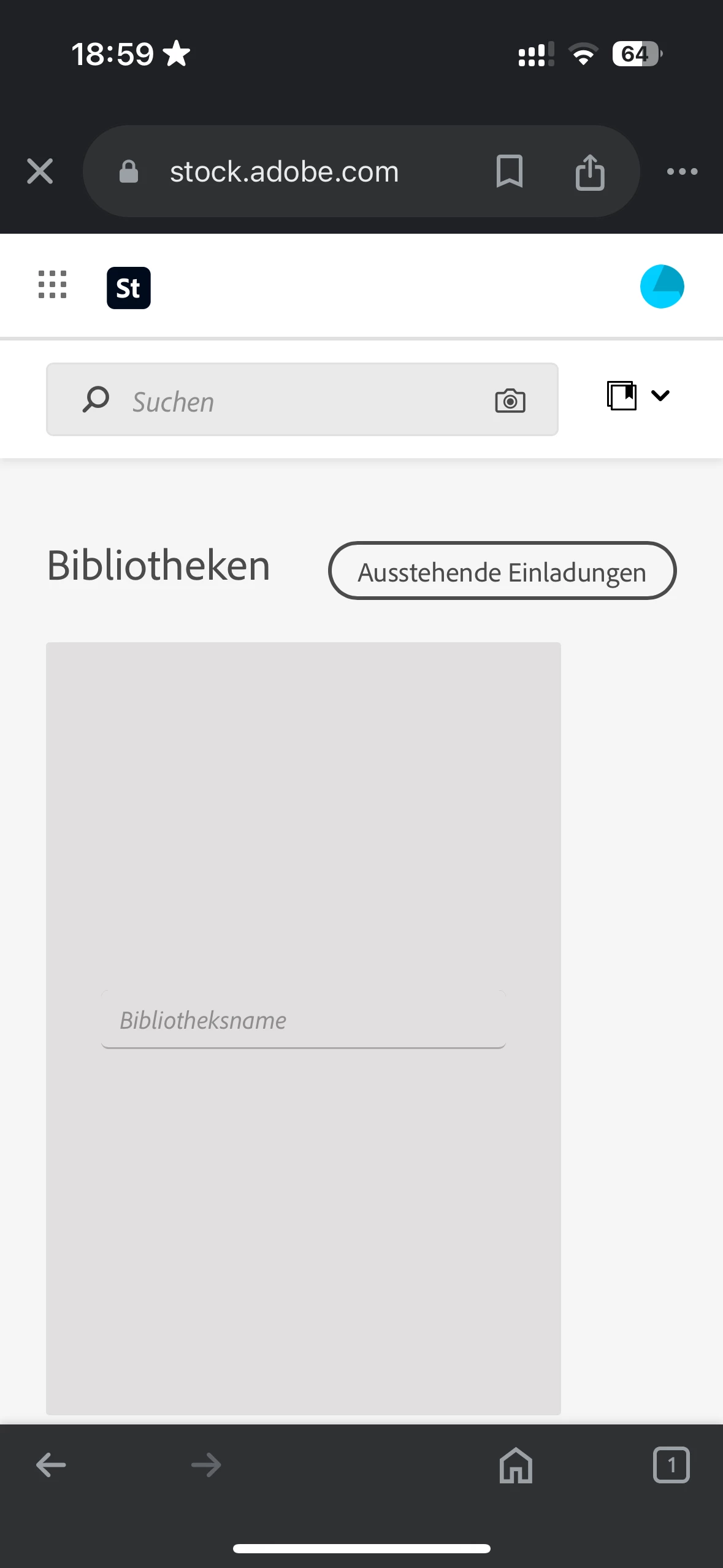Open the profile avatar
Screen dimensions: 723x1568
point(662,286)
